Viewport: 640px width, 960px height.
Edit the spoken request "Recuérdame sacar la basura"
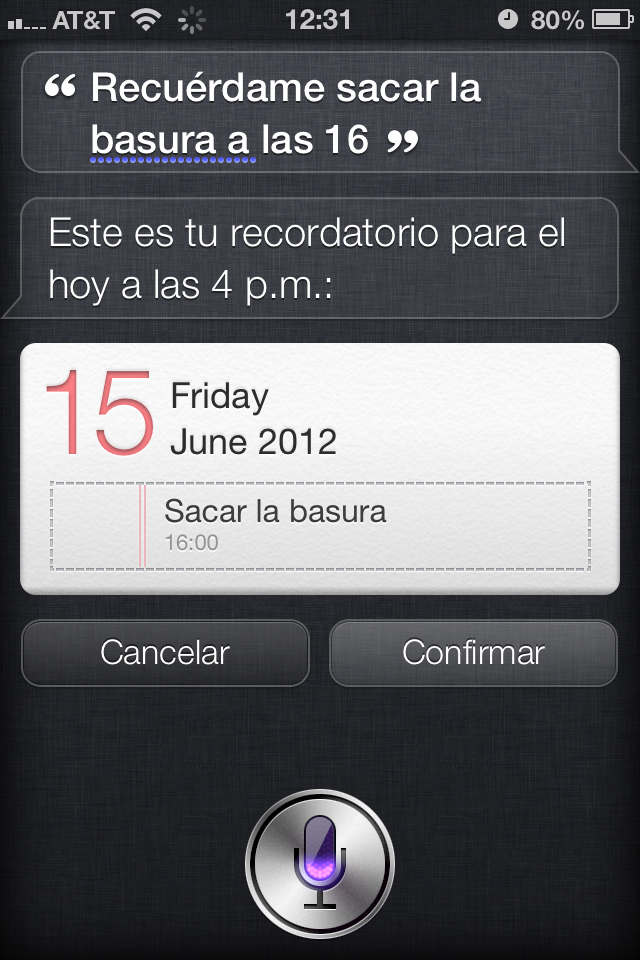(x=320, y=113)
